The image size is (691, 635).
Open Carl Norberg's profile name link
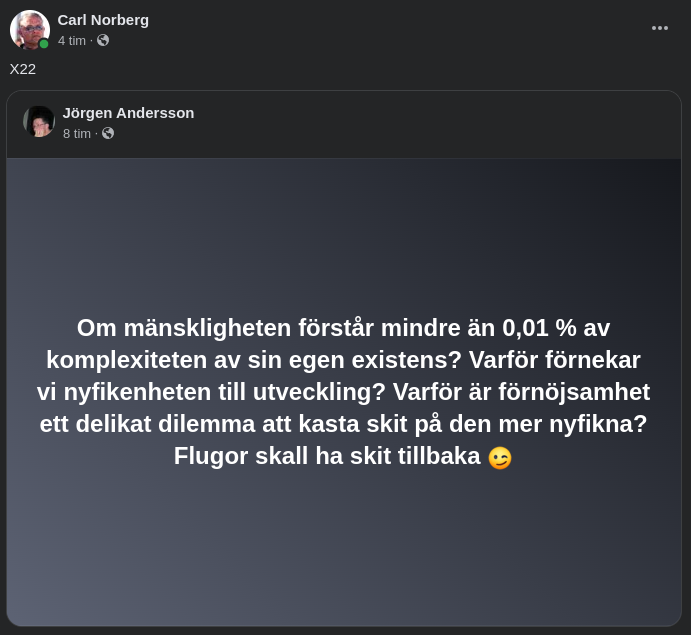click(103, 19)
